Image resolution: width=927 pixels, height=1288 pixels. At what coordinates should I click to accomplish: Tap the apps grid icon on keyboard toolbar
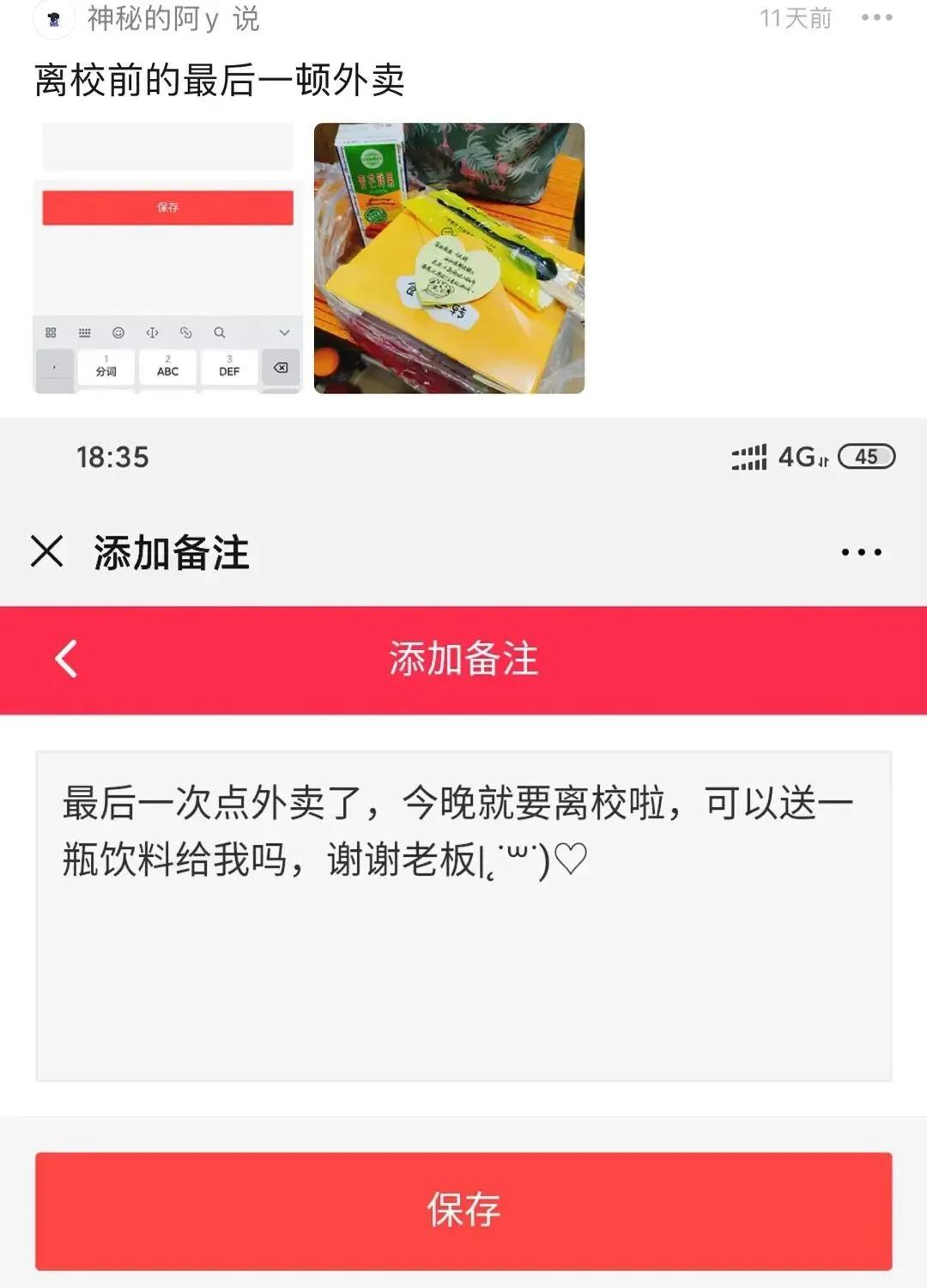point(51,332)
